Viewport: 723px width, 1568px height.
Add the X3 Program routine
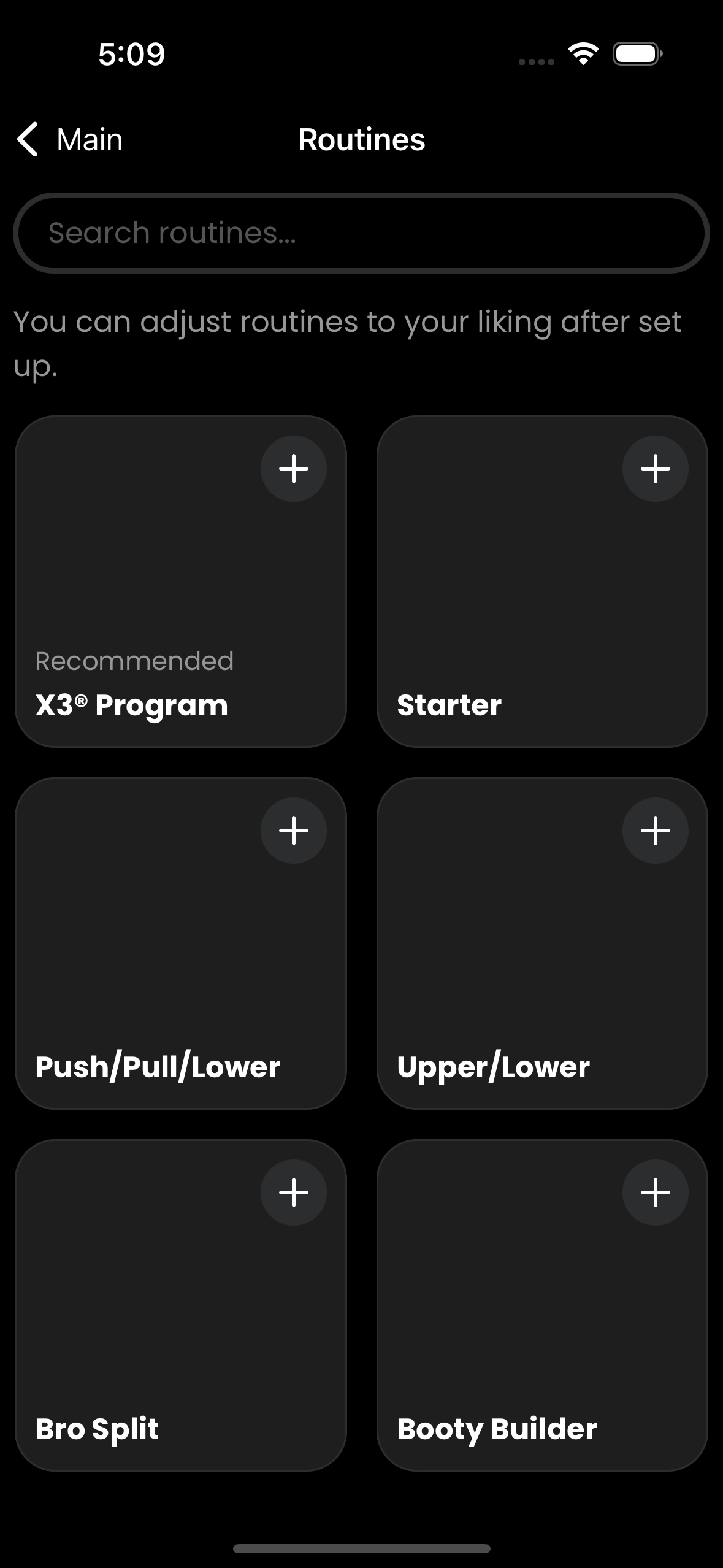click(293, 469)
